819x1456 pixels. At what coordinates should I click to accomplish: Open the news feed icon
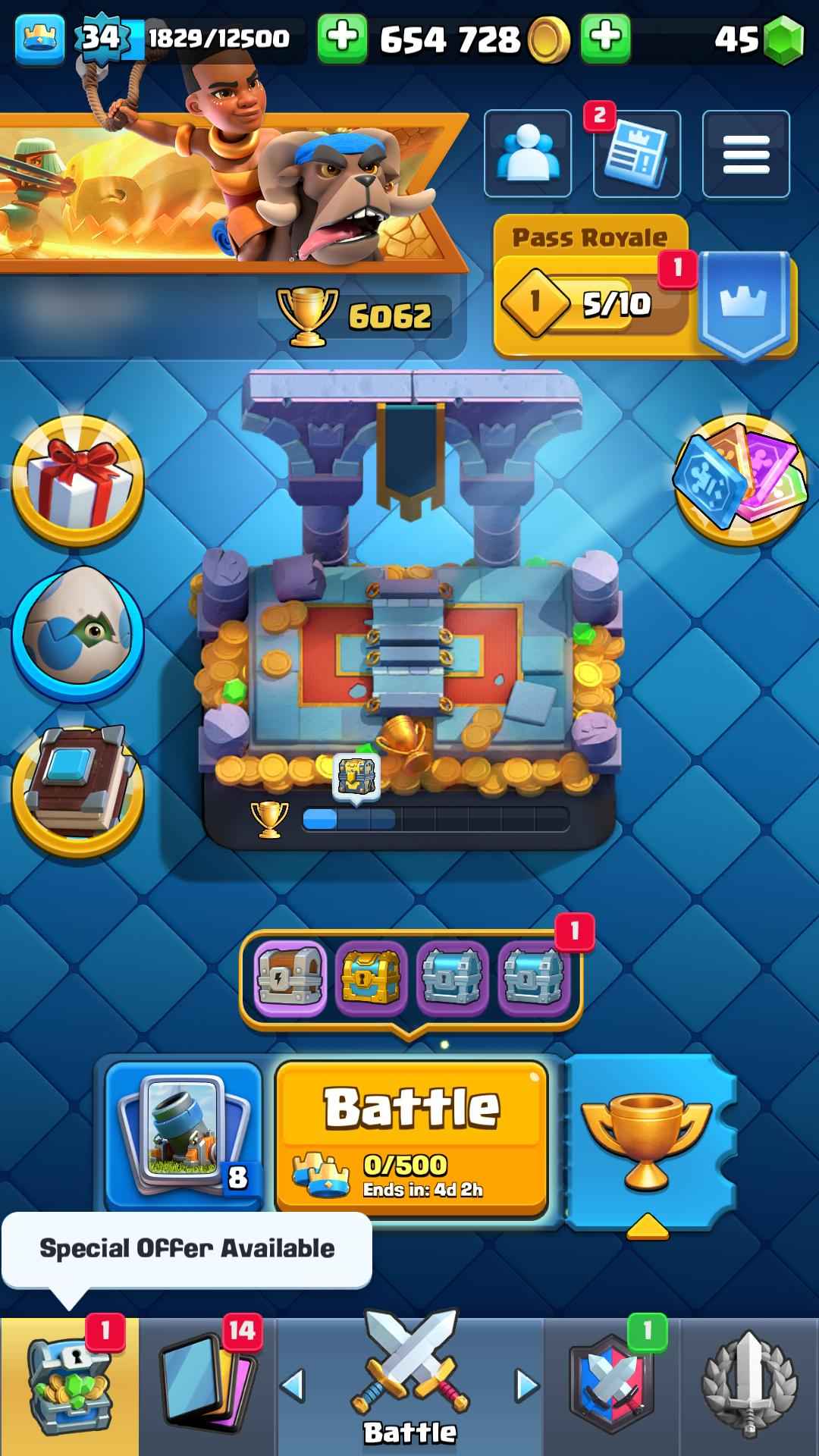pos(636,154)
